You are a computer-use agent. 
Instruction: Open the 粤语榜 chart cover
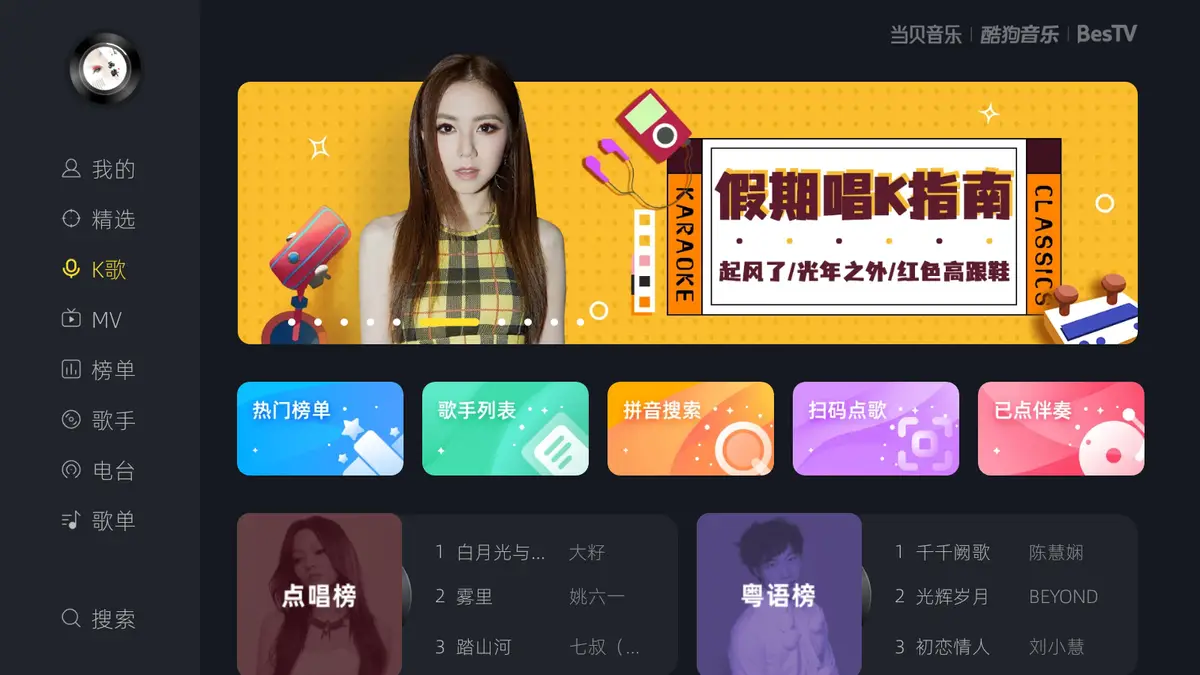click(x=779, y=595)
